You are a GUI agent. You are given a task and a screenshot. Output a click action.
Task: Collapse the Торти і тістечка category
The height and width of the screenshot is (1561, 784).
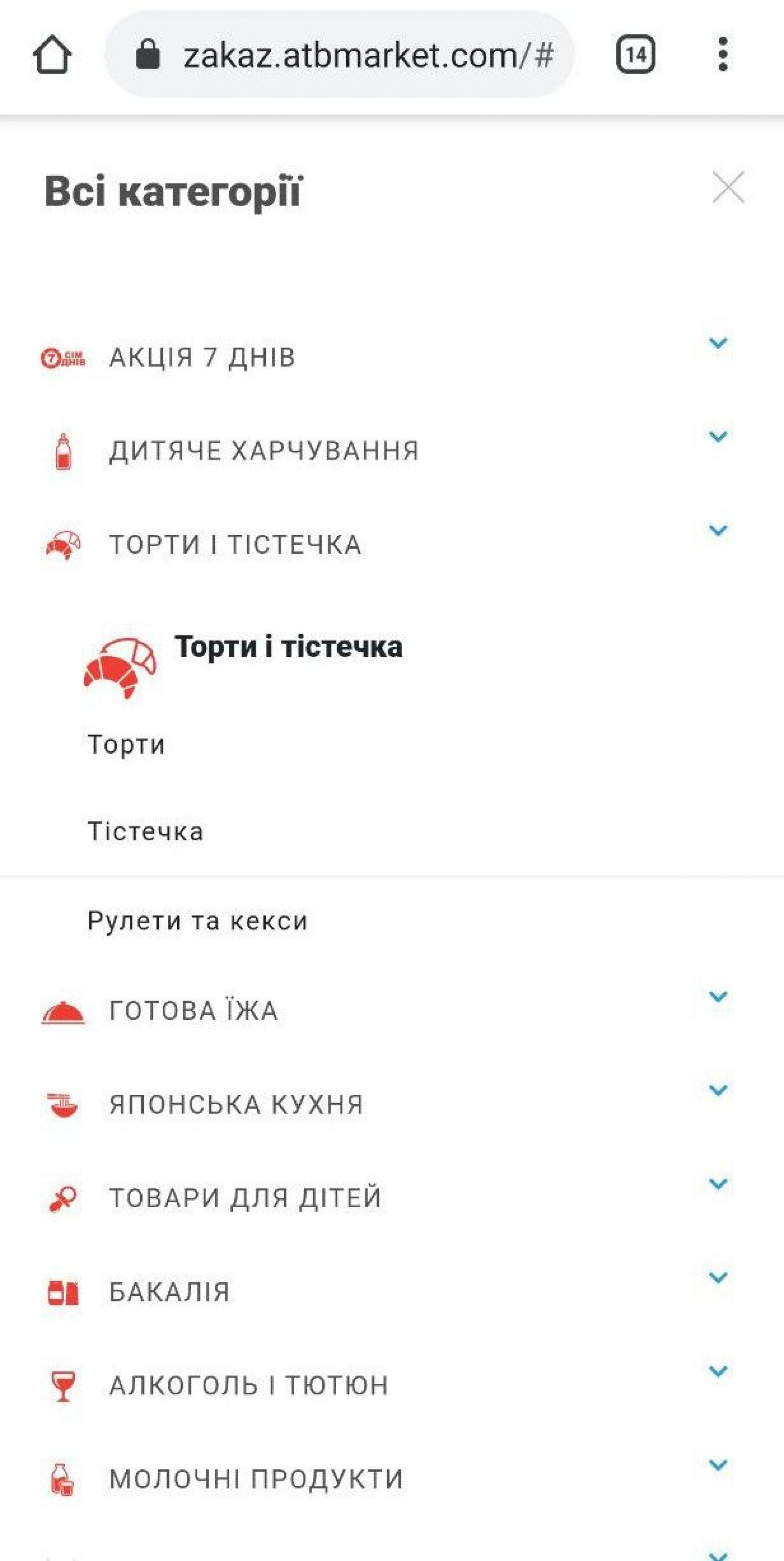pyautogui.click(x=717, y=531)
